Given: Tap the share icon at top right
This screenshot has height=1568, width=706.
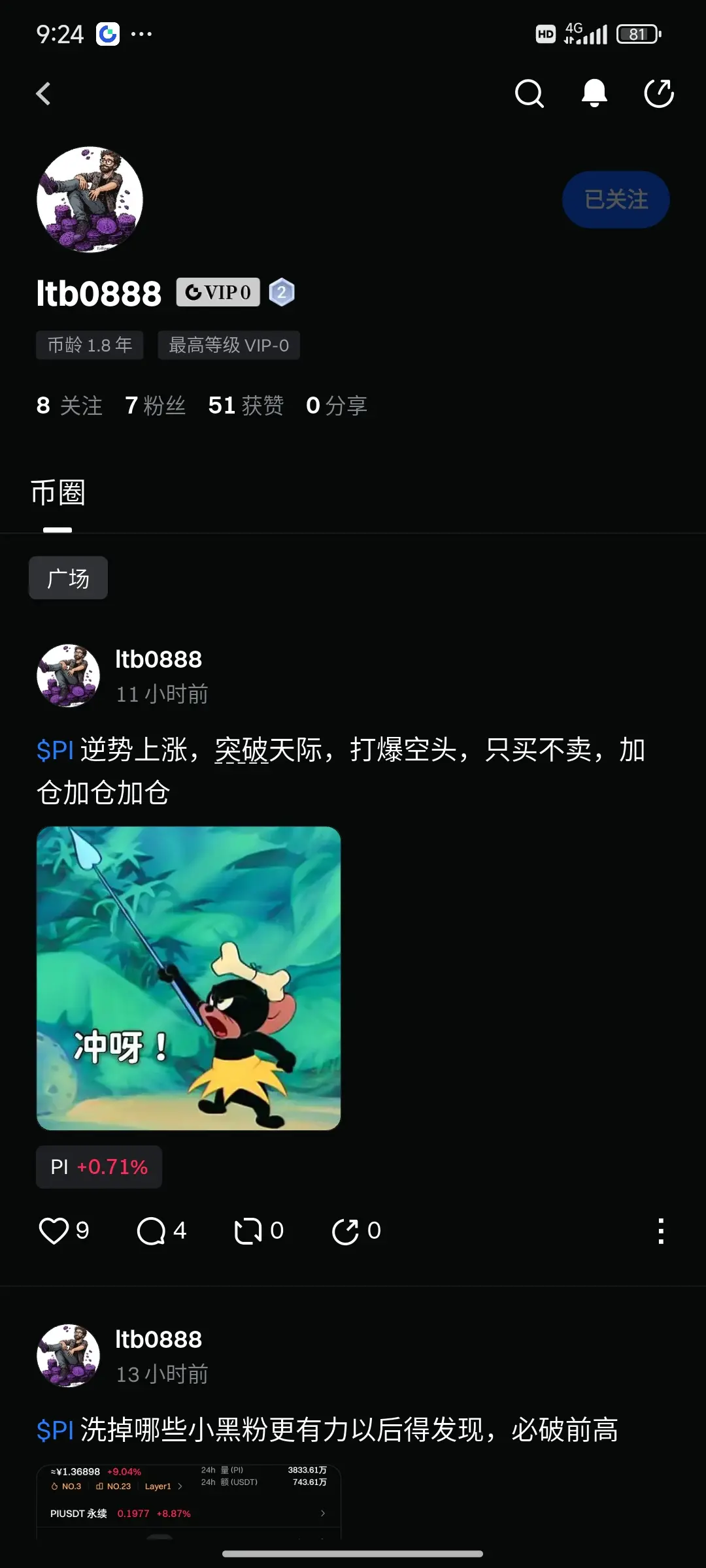Looking at the screenshot, I should tap(658, 93).
